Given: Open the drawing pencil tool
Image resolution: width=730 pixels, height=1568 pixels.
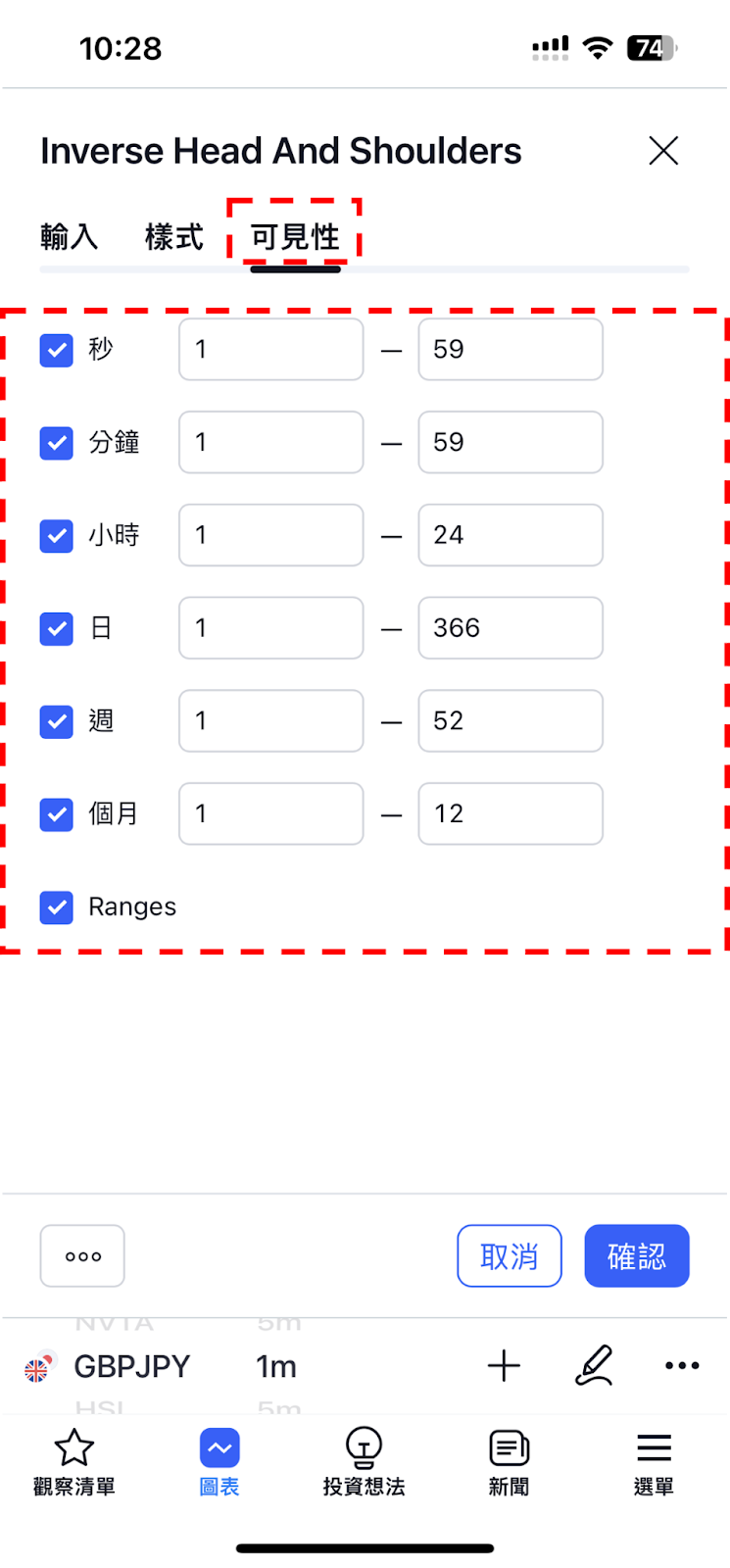Looking at the screenshot, I should click(594, 1365).
